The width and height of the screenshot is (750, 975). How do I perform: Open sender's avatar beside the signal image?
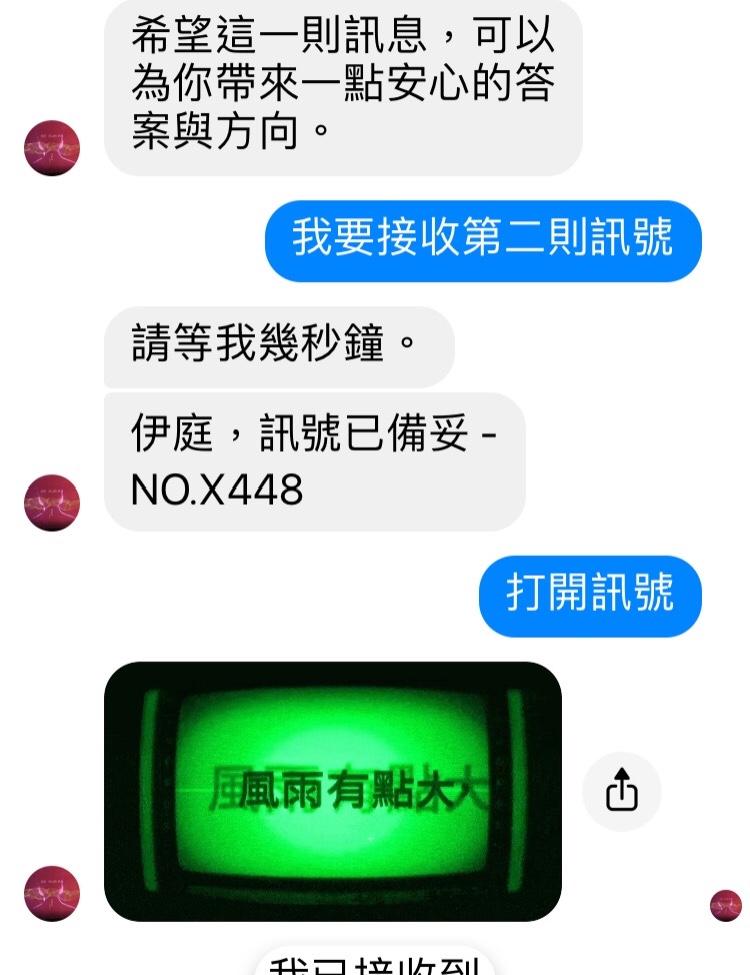[51, 893]
